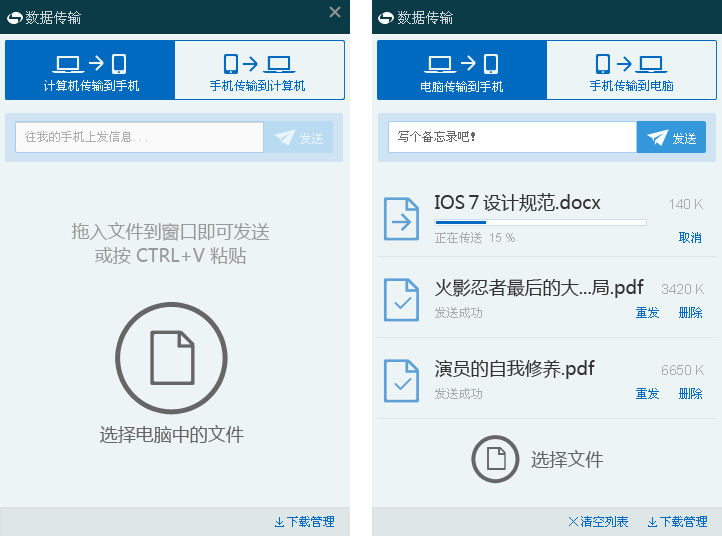This screenshot has width=722, height=536.
Task: Resend 演员的自我修养.pdf with 重发
Action: [x=647, y=394]
